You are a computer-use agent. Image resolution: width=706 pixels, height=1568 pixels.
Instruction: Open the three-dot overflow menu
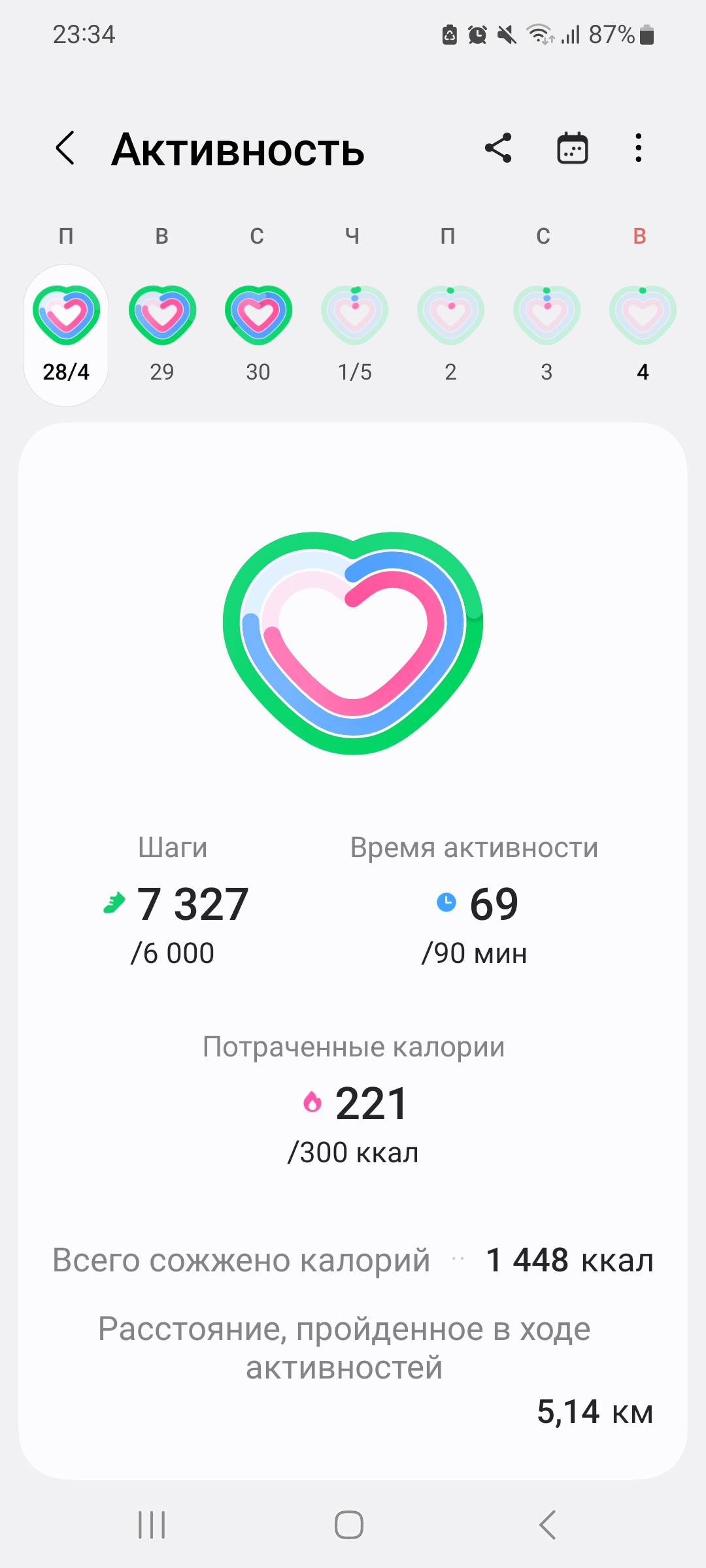(x=639, y=148)
